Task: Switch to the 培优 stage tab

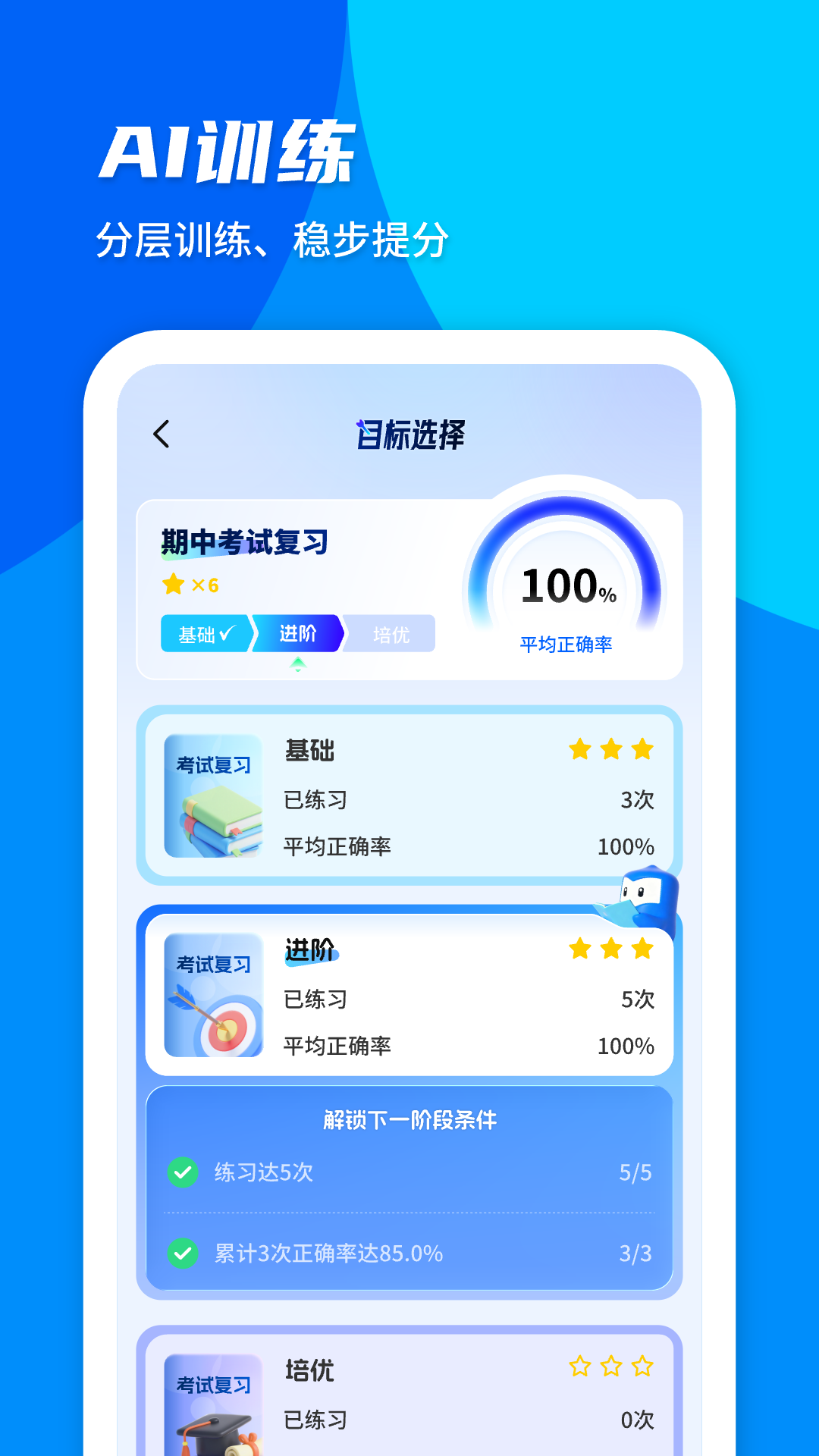Action: tap(391, 633)
